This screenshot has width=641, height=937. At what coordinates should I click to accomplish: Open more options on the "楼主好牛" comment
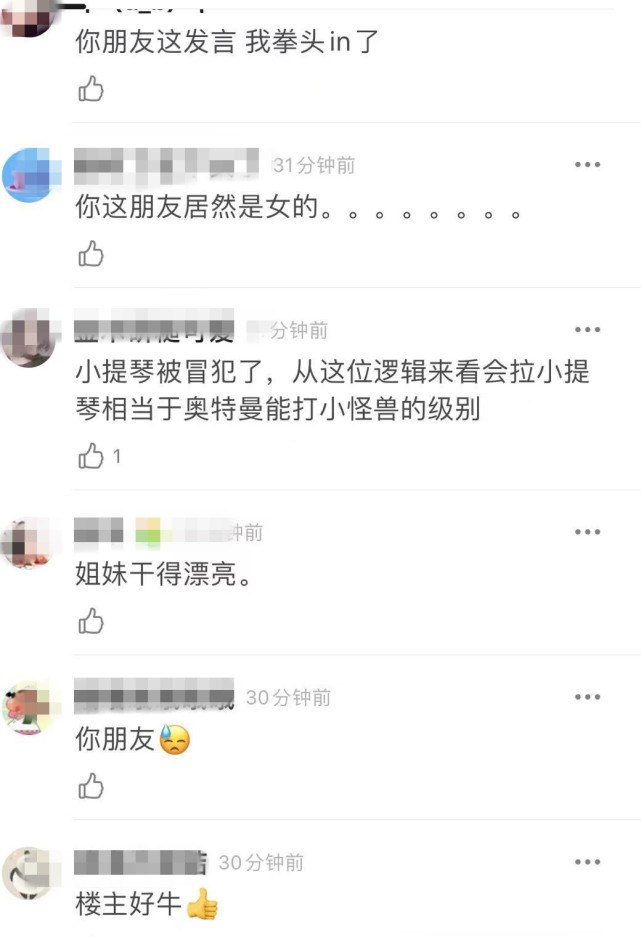587,862
